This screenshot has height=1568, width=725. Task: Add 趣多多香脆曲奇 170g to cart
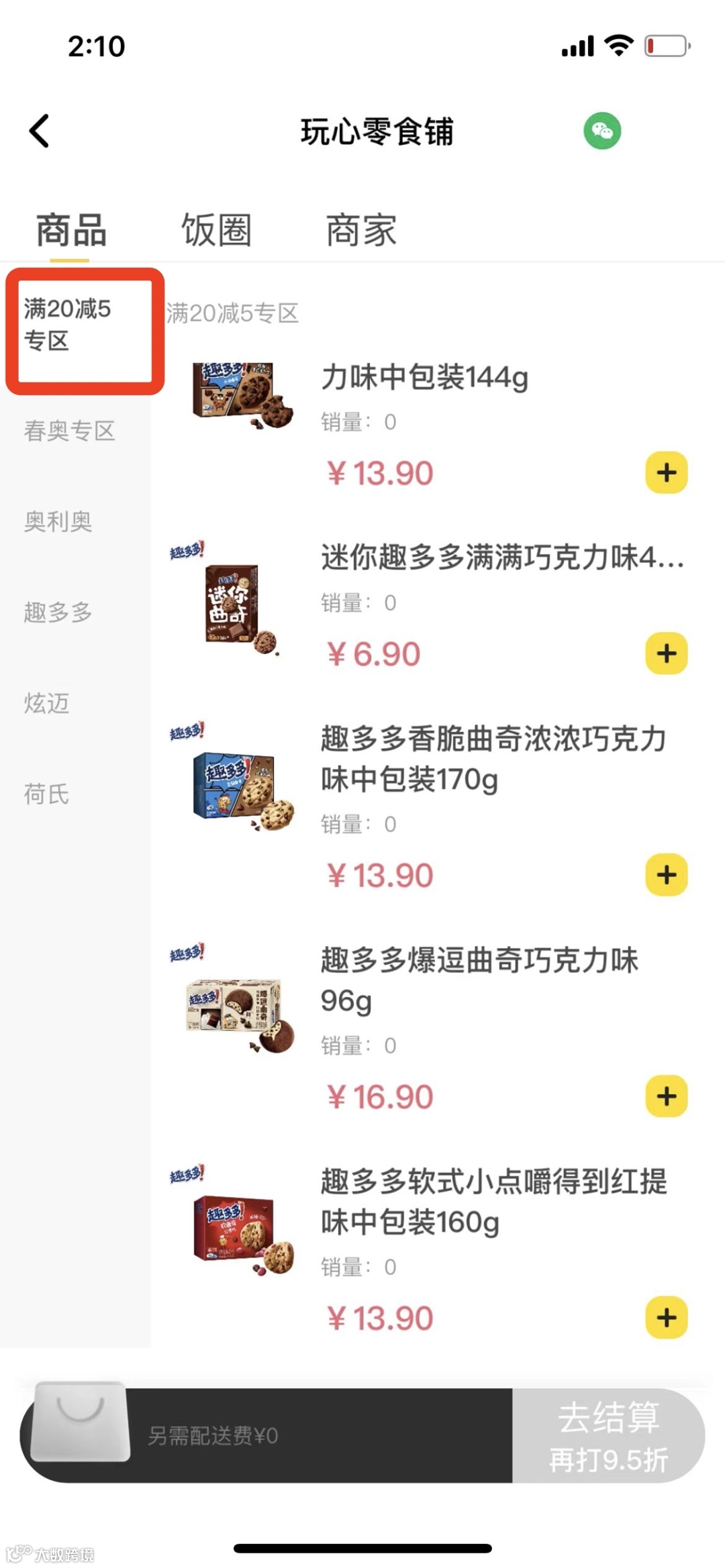tap(666, 875)
